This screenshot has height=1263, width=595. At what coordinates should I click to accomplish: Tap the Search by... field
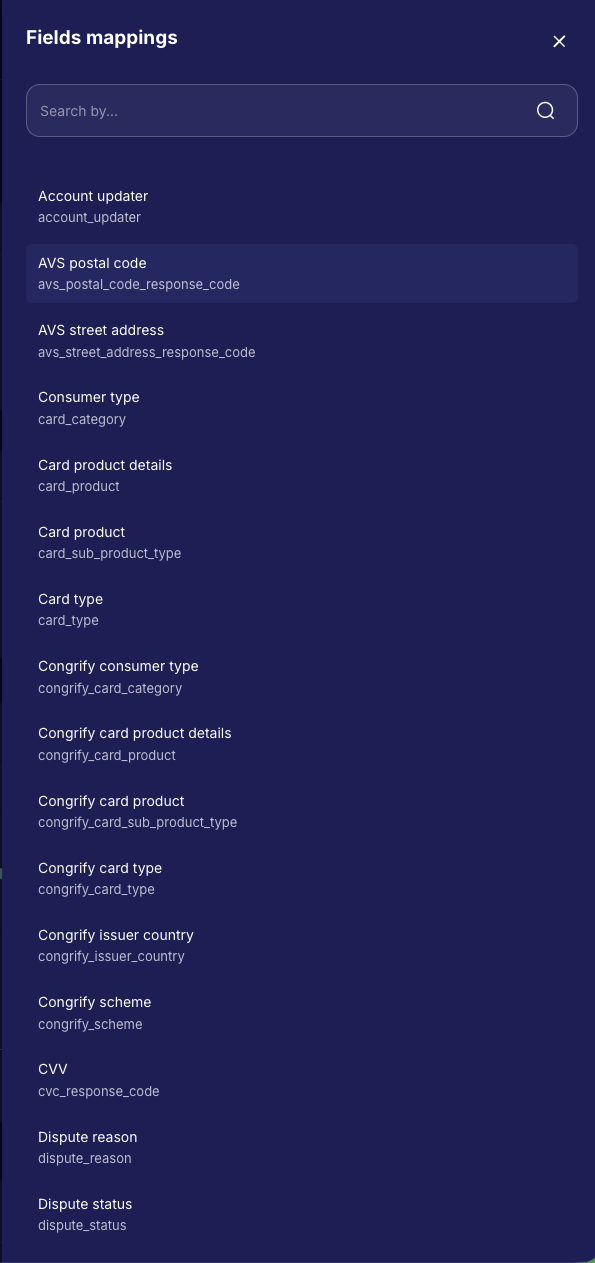pyautogui.click(x=302, y=111)
